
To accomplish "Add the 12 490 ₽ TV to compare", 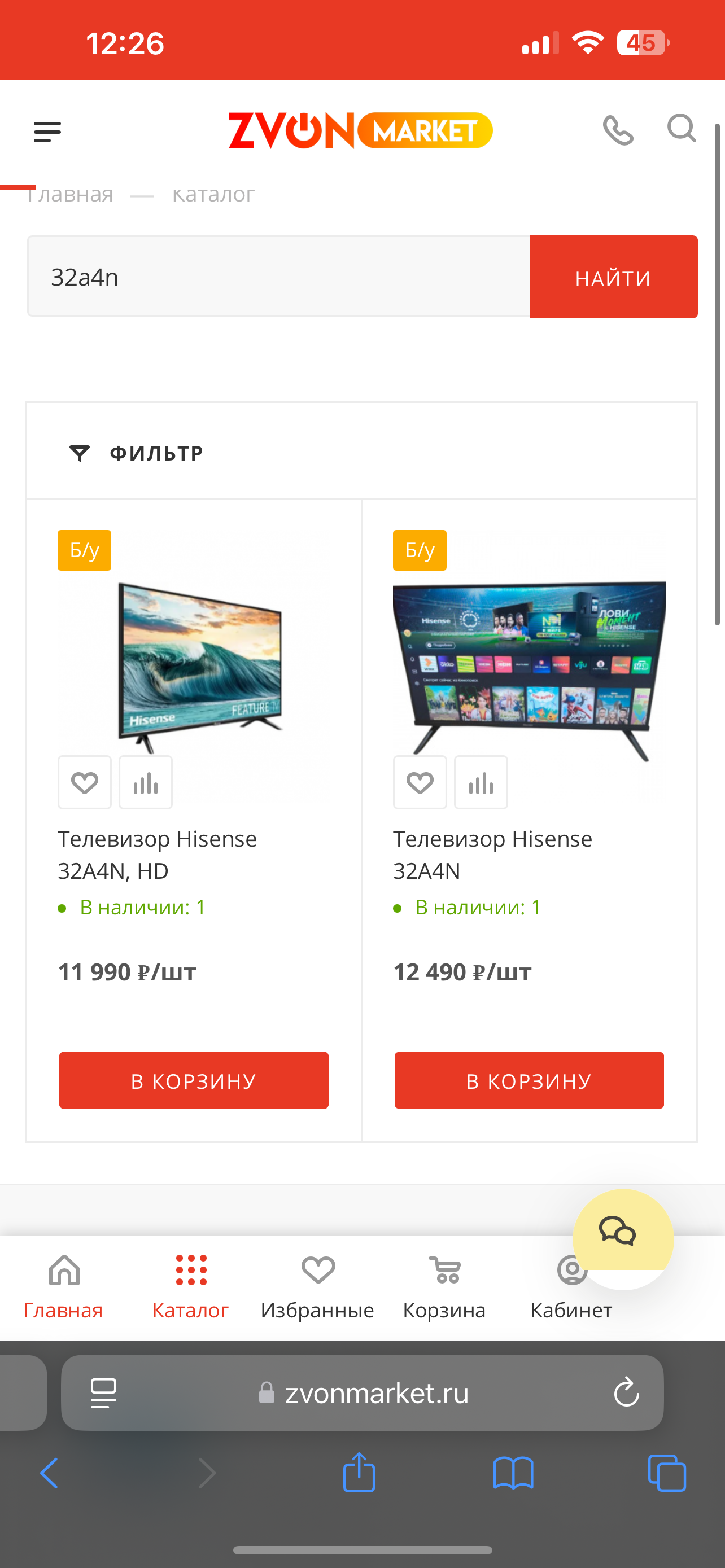I will [481, 783].
